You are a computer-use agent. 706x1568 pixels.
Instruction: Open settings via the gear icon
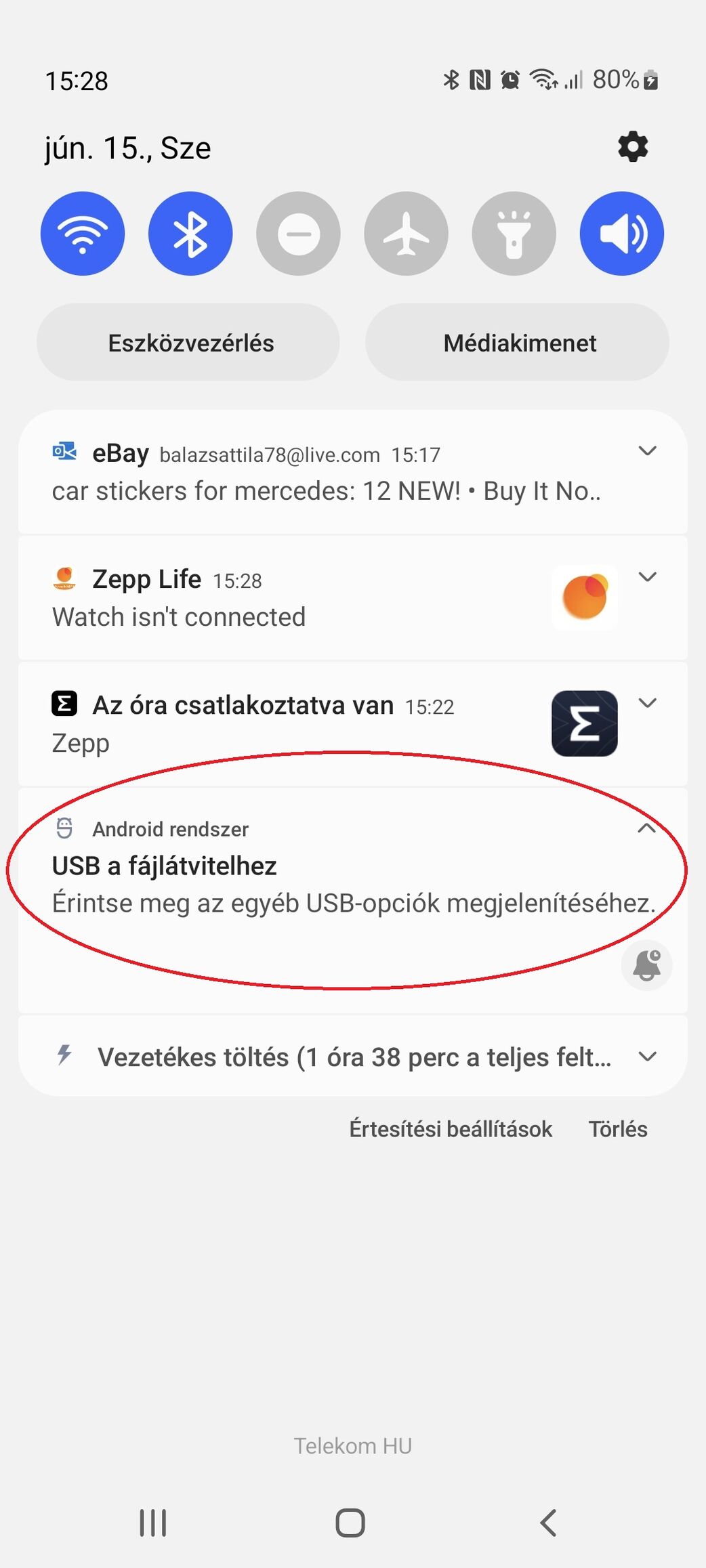(633, 147)
